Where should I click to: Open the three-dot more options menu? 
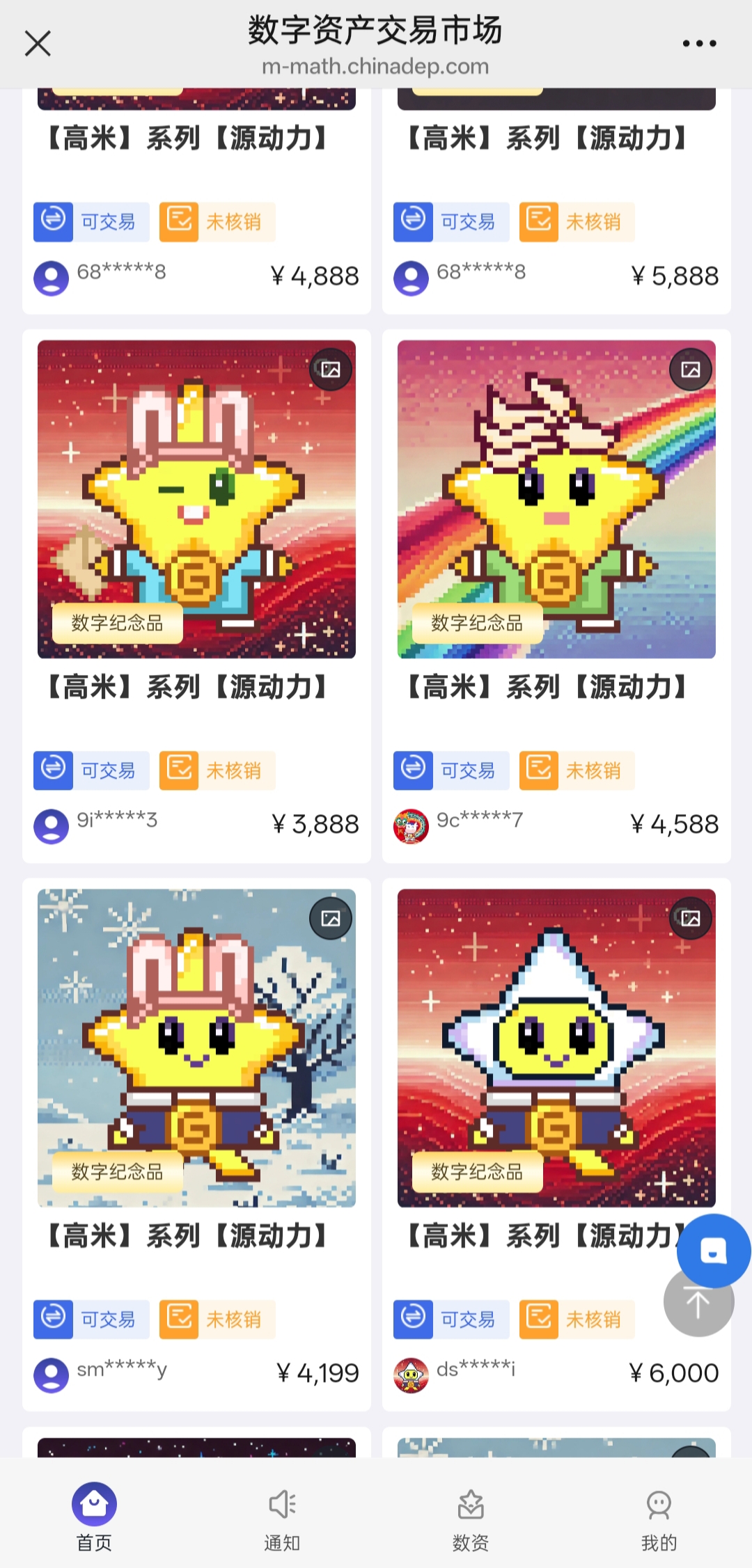click(x=698, y=43)
